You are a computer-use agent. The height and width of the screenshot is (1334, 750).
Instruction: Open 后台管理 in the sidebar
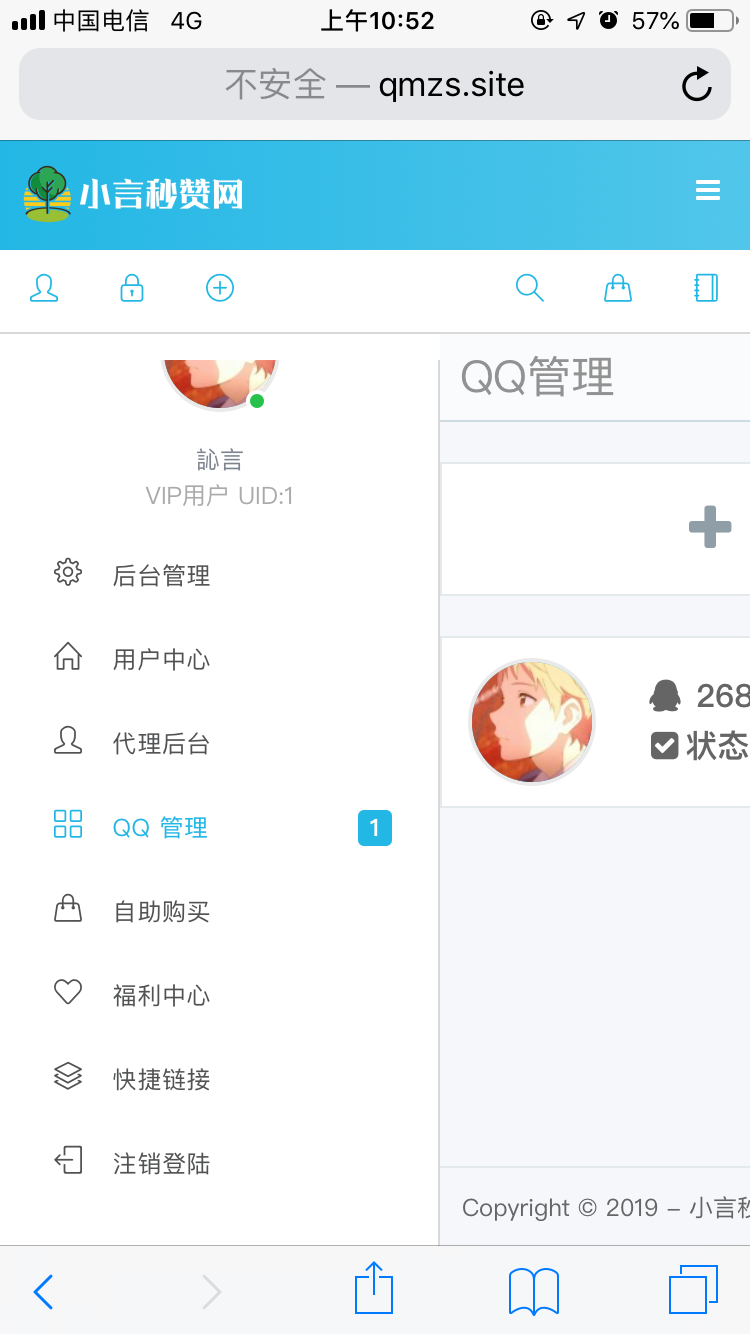(161, 576)
